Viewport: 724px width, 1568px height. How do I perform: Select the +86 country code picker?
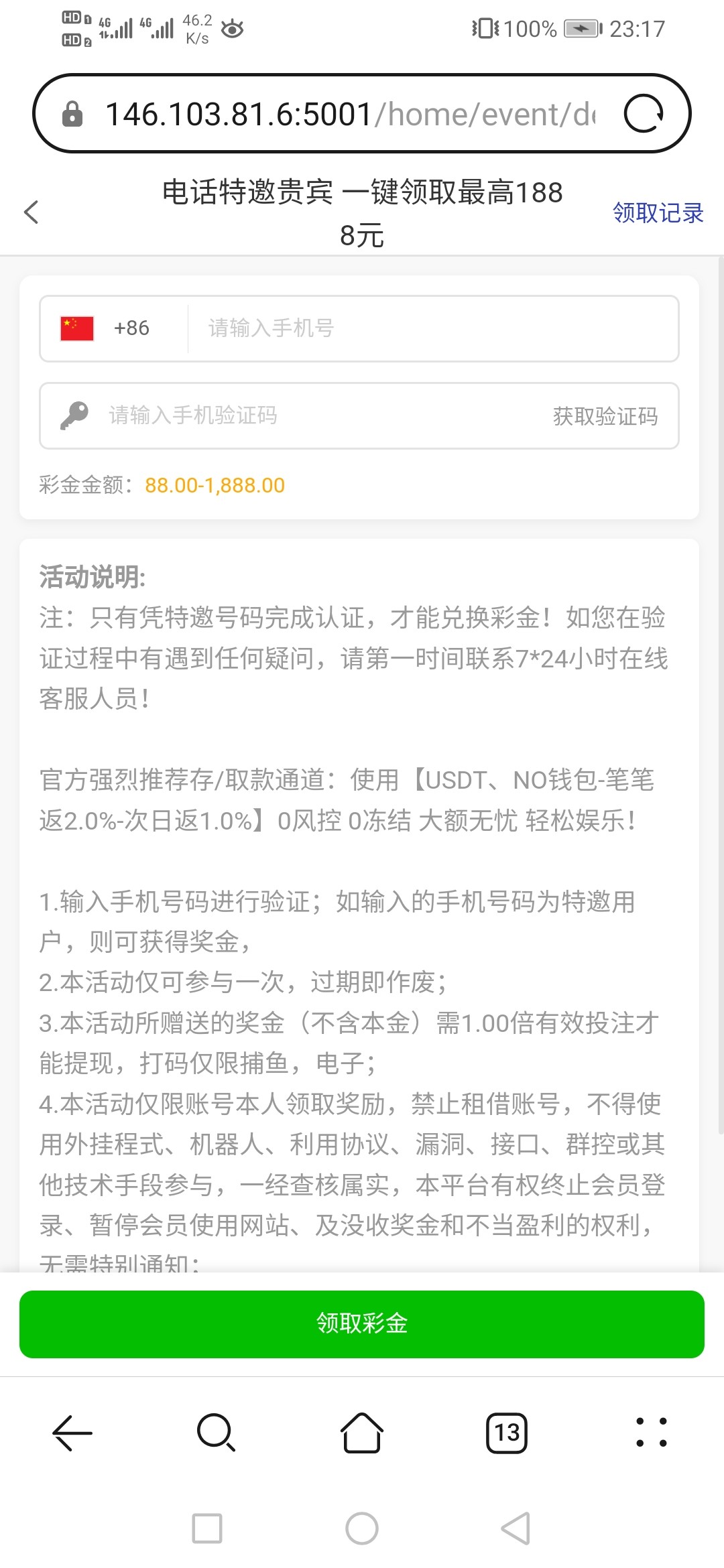tap(113, 328)
